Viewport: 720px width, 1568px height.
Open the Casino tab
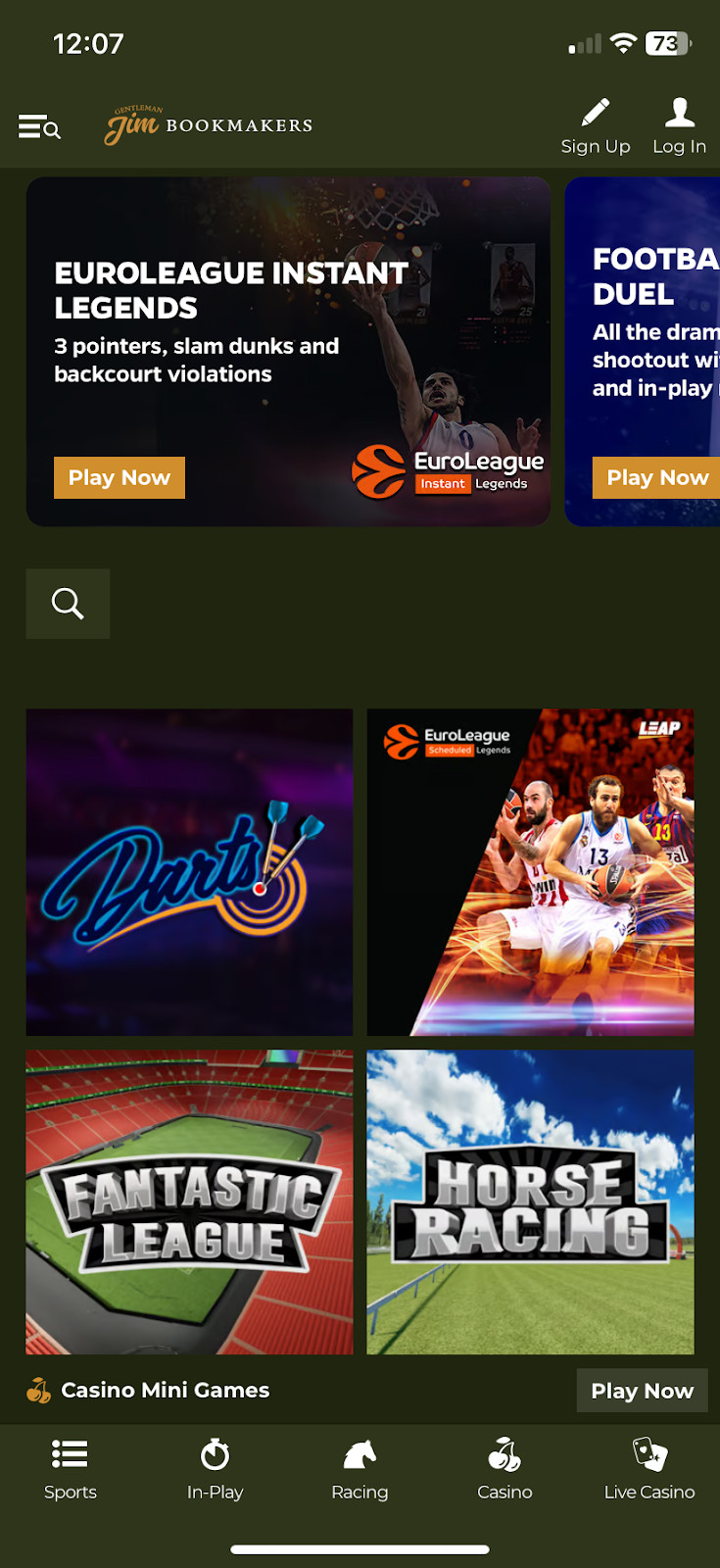coord(504,1469)
